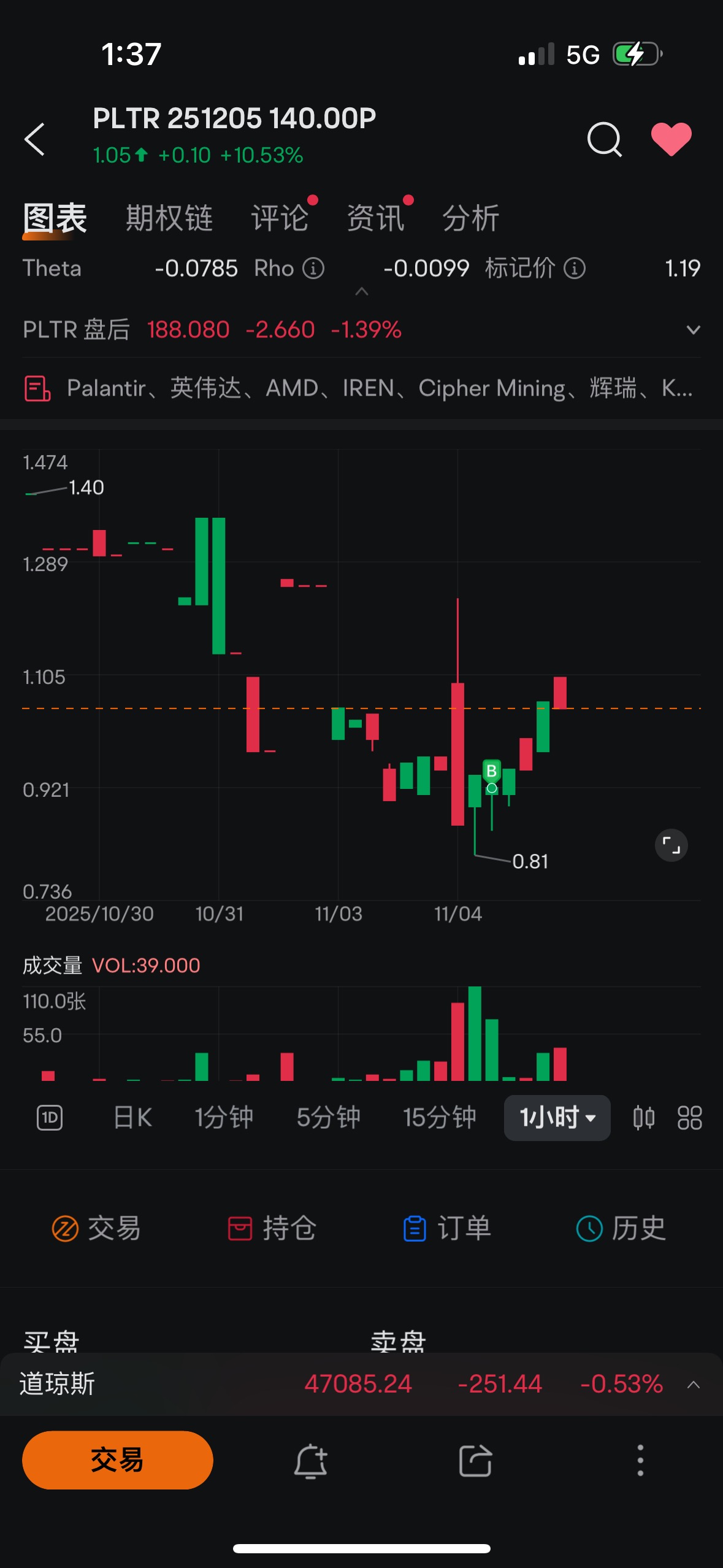Tap the orange 交易 trade button
723x1568 pixels.
coord(117,1461)
